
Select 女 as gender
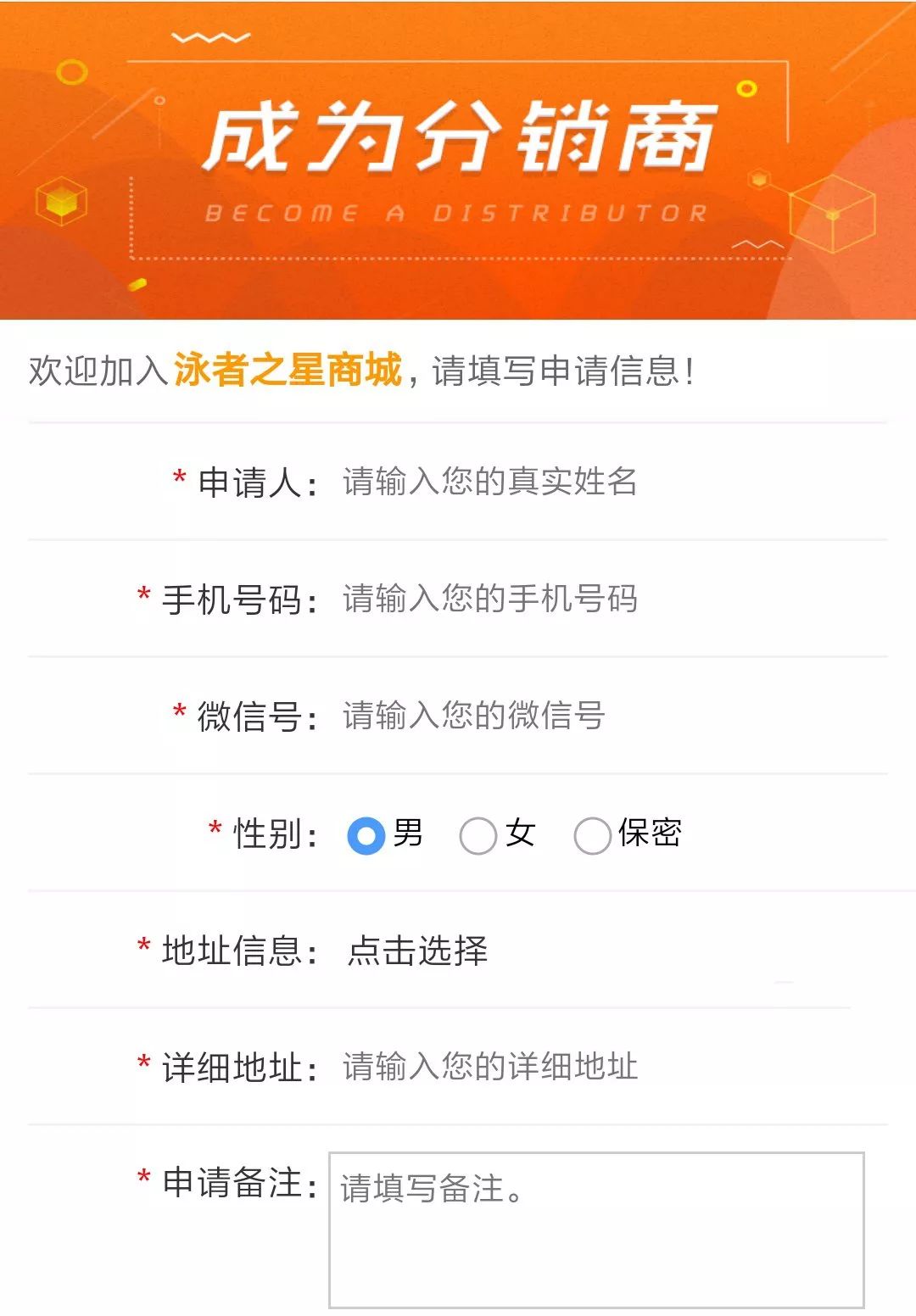478,835
